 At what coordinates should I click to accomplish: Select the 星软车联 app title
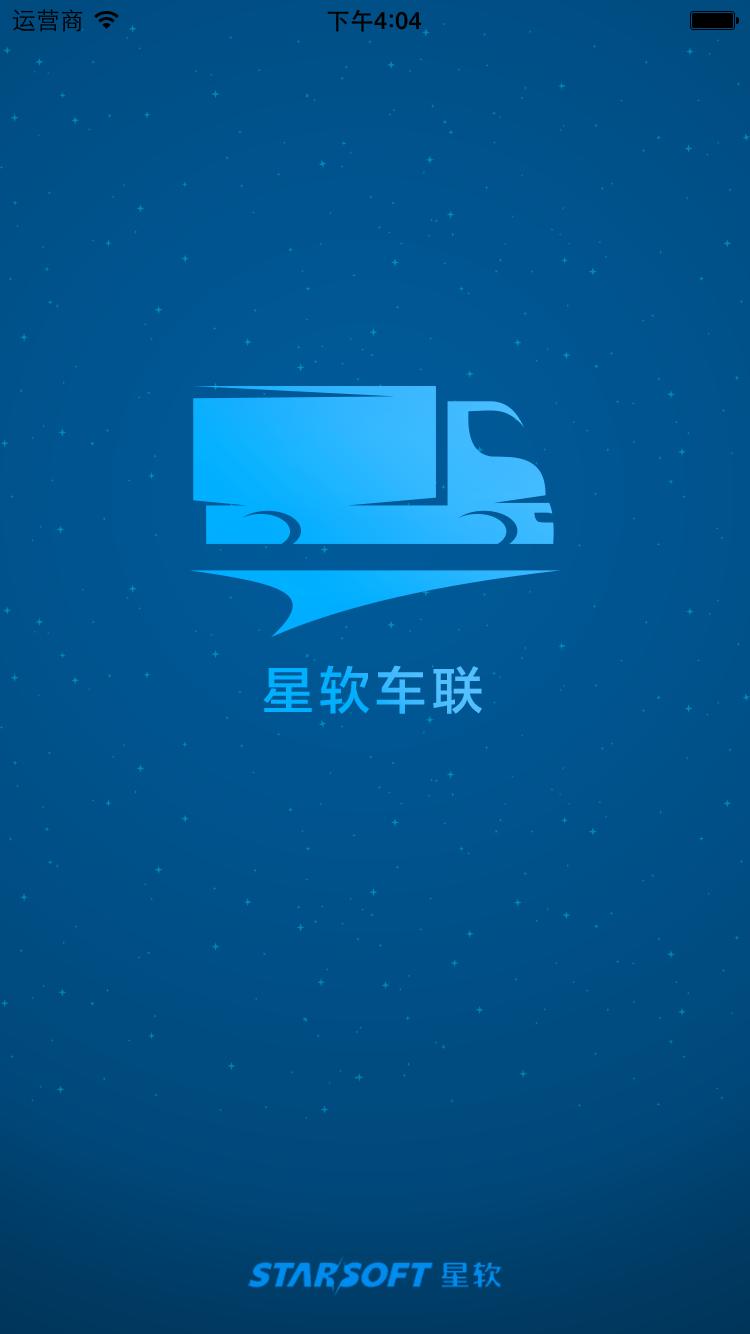pyautogui.click(x=373, y=690)
